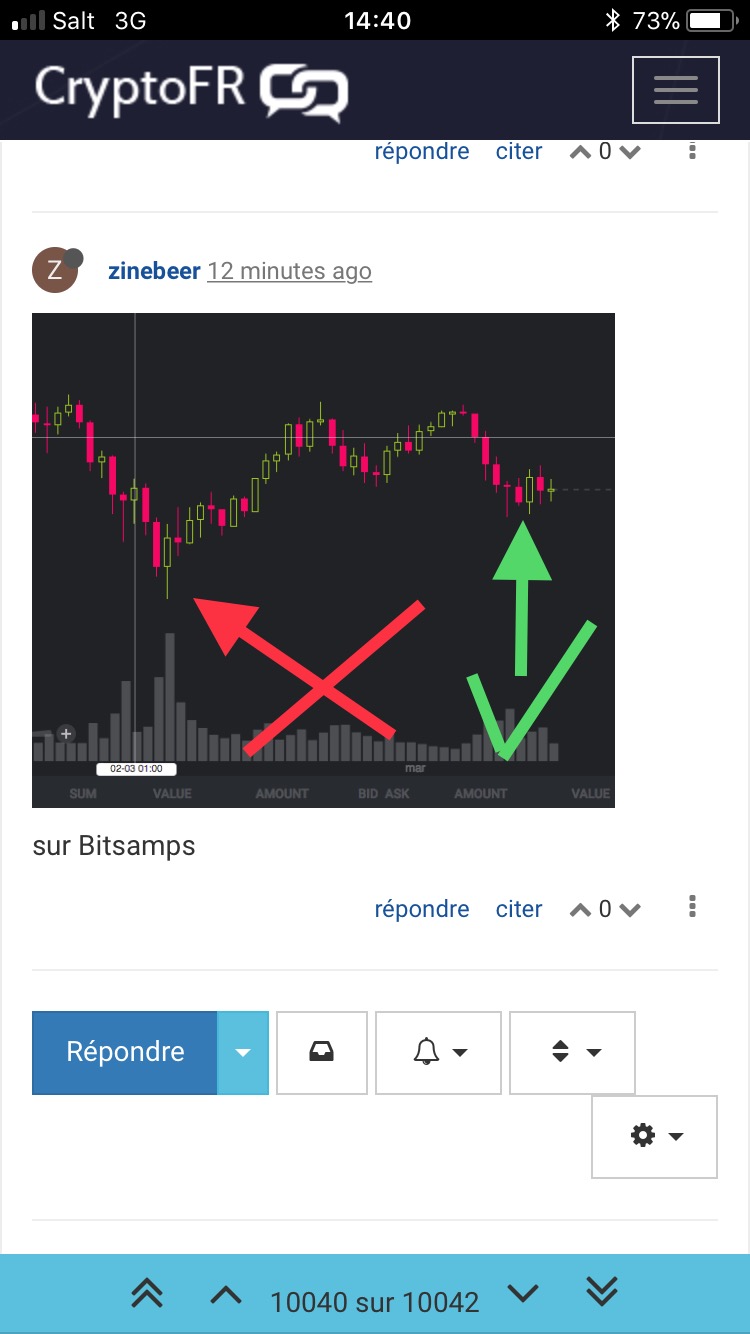Open post options menu for the Bitsamps post
750x1334 pixels.
(x=693, y=907)
